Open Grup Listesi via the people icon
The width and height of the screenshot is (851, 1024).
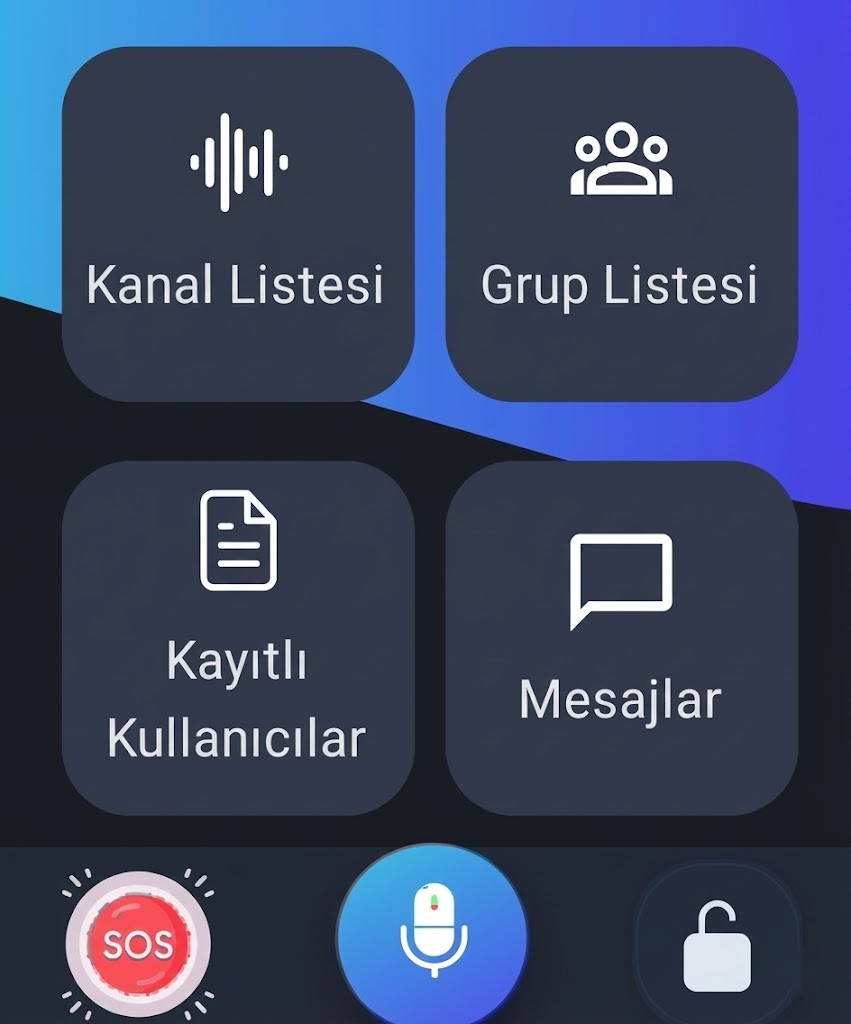(x=622, y=160)
